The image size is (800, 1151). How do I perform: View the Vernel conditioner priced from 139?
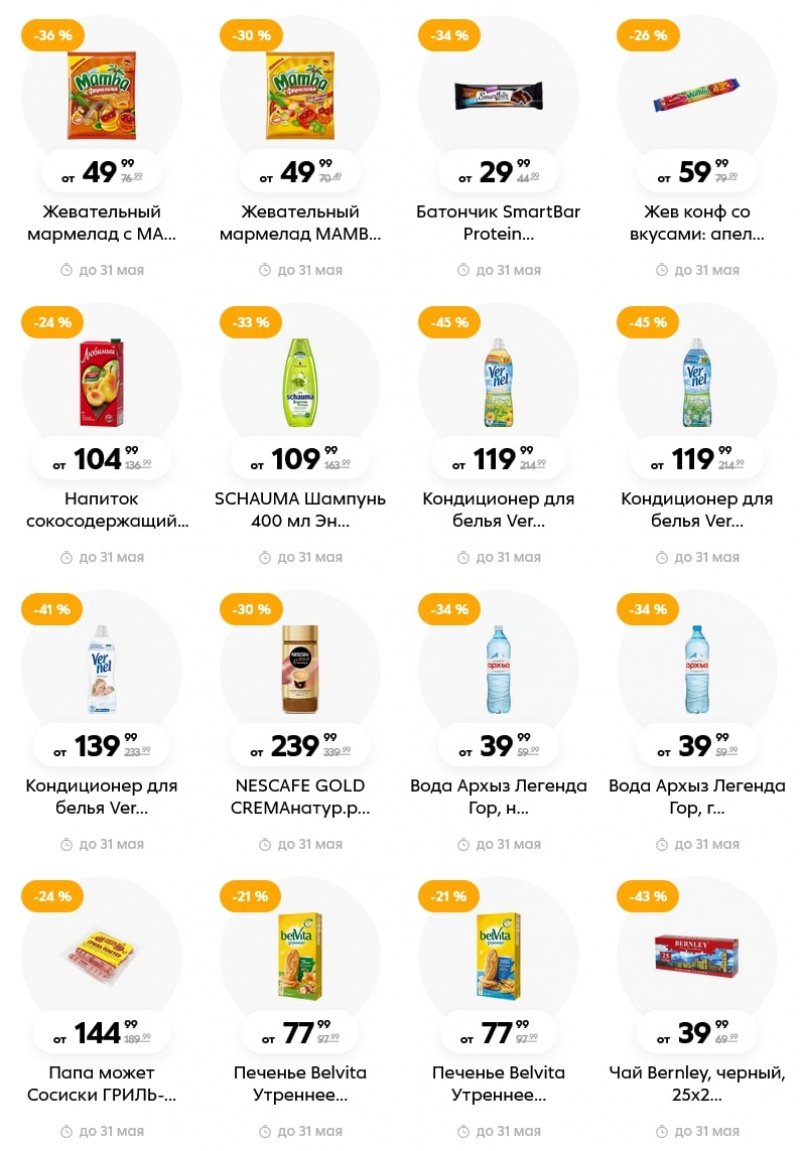click(101, 670)
